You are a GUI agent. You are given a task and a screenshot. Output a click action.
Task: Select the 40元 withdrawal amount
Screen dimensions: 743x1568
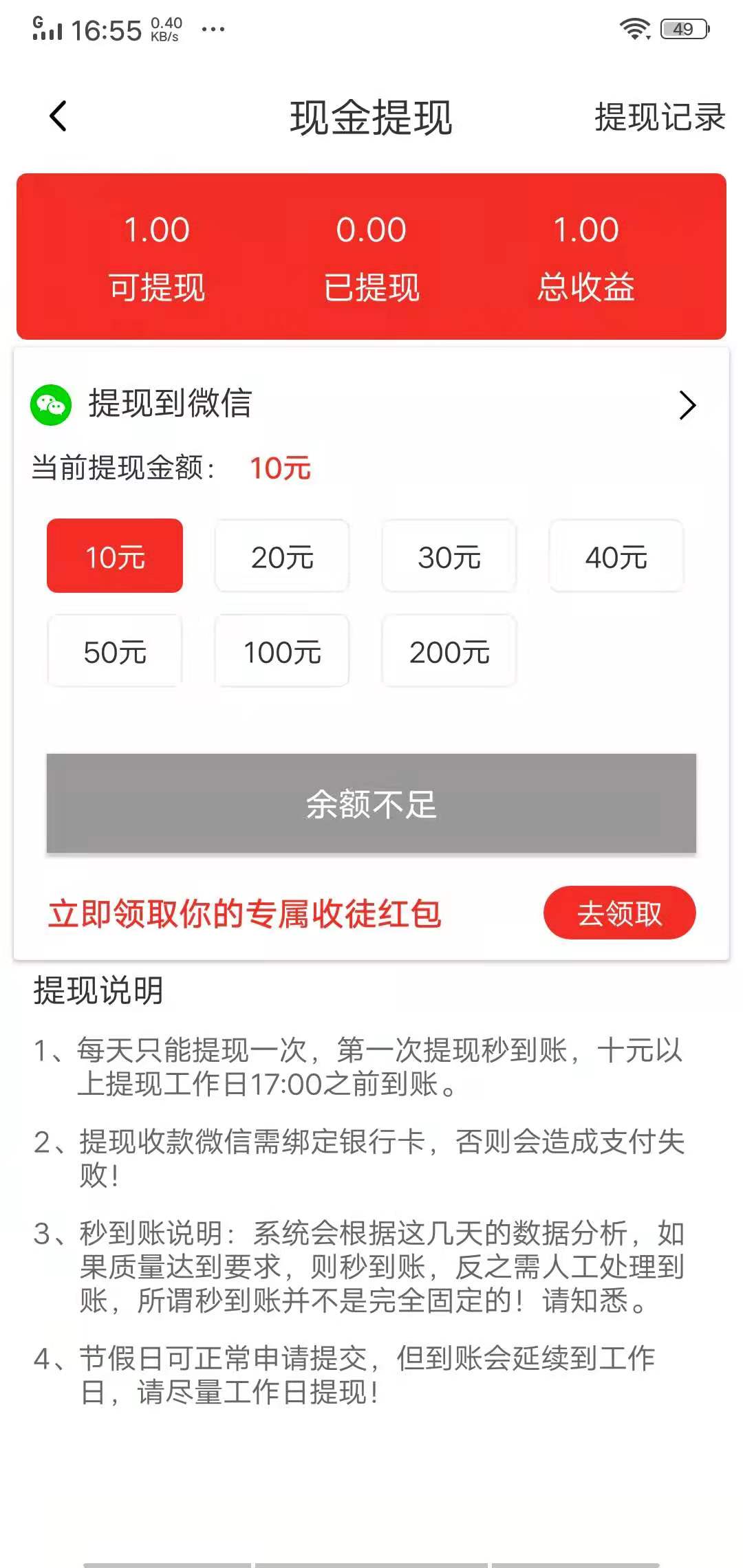click(616, 556)
